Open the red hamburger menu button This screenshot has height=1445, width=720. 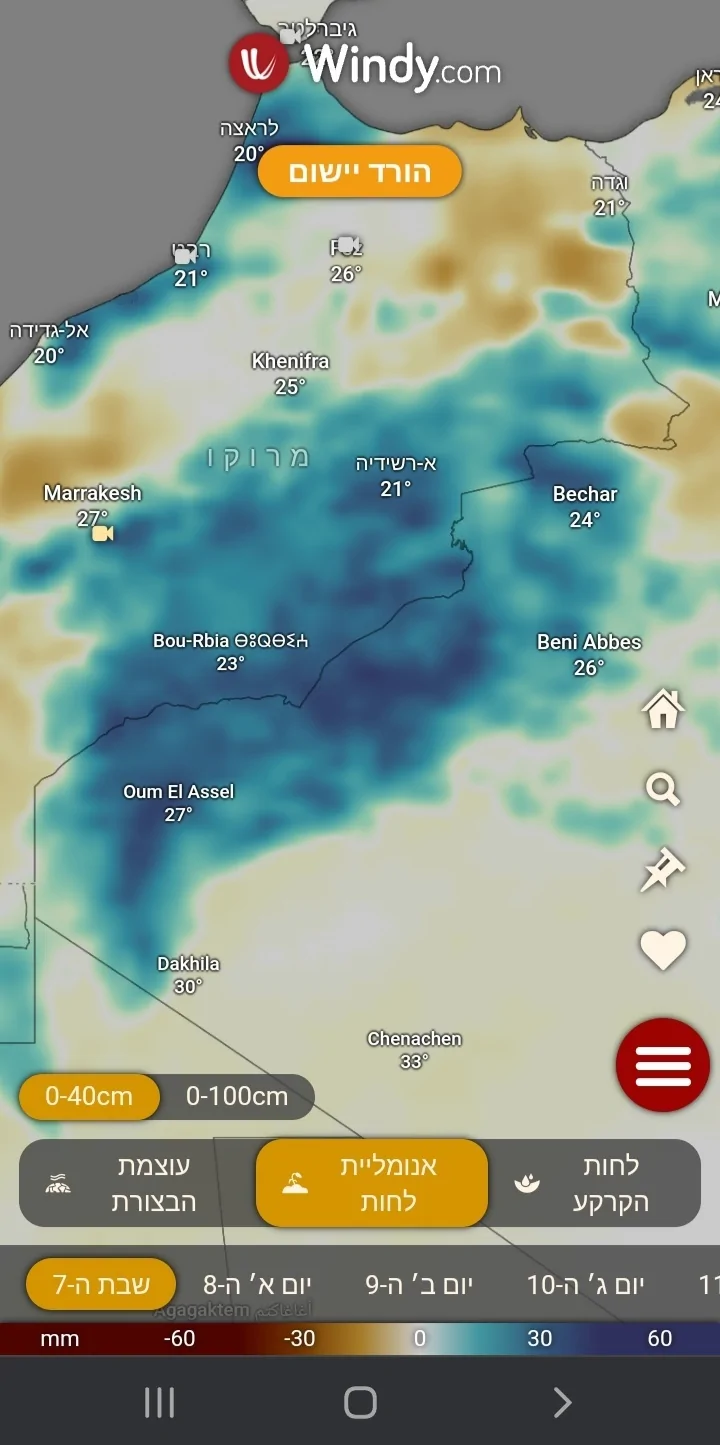663,1065
